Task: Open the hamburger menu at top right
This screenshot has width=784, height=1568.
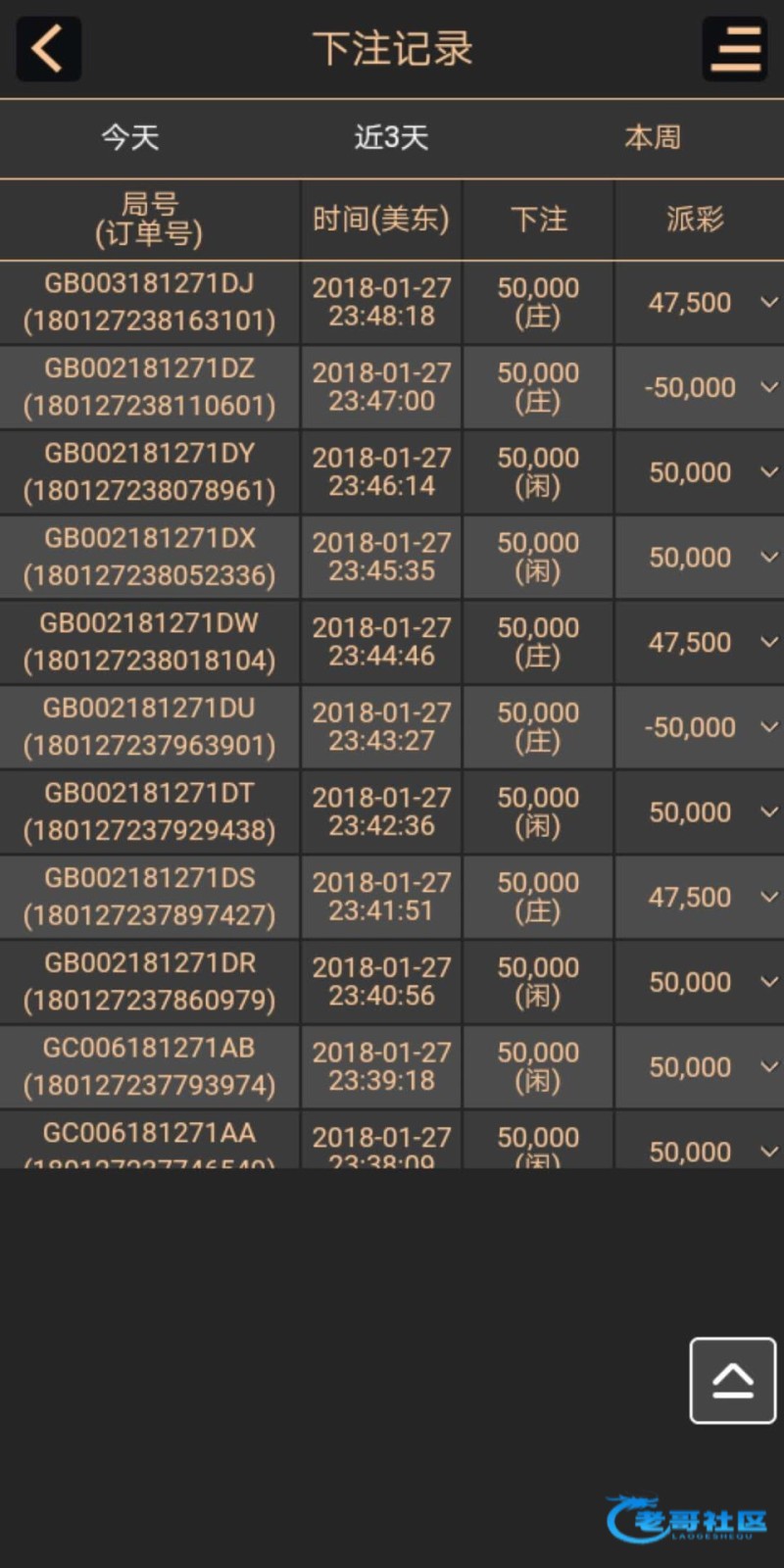Action: (x=735, y=49)
